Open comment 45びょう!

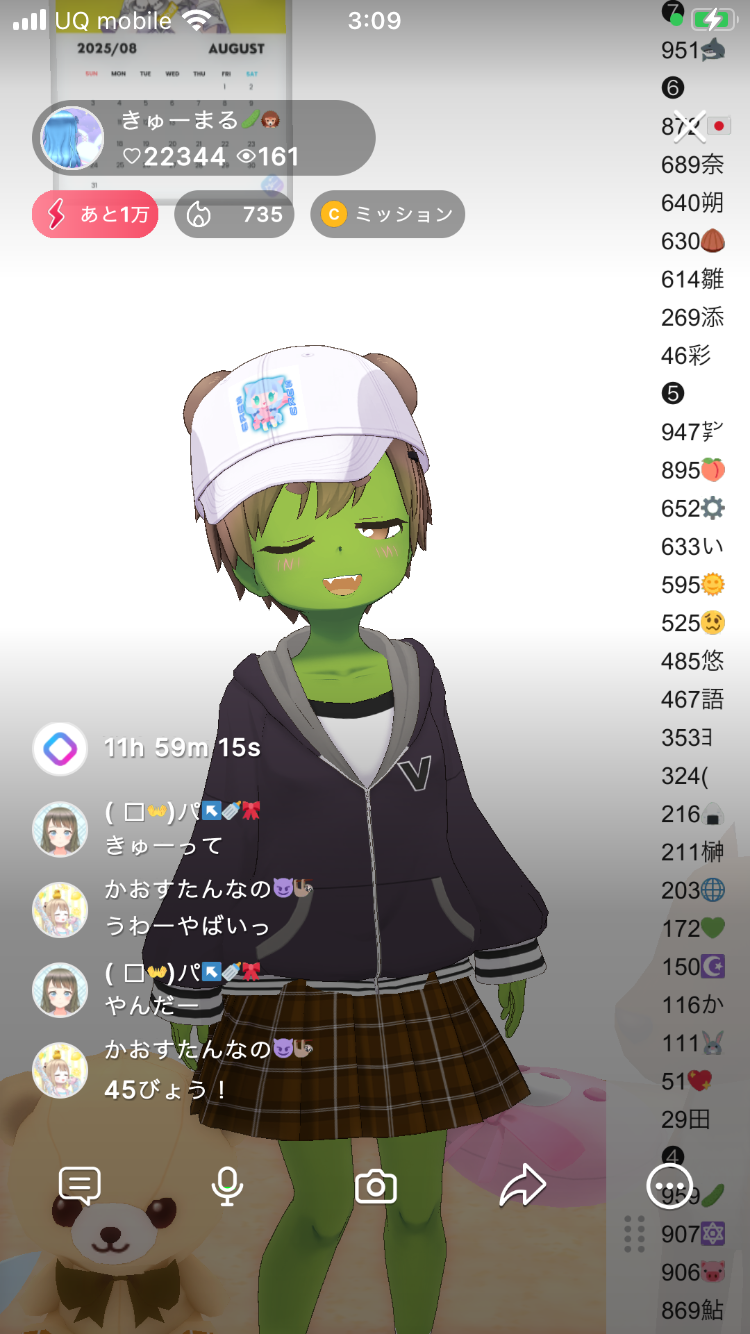click(166, 1089)
